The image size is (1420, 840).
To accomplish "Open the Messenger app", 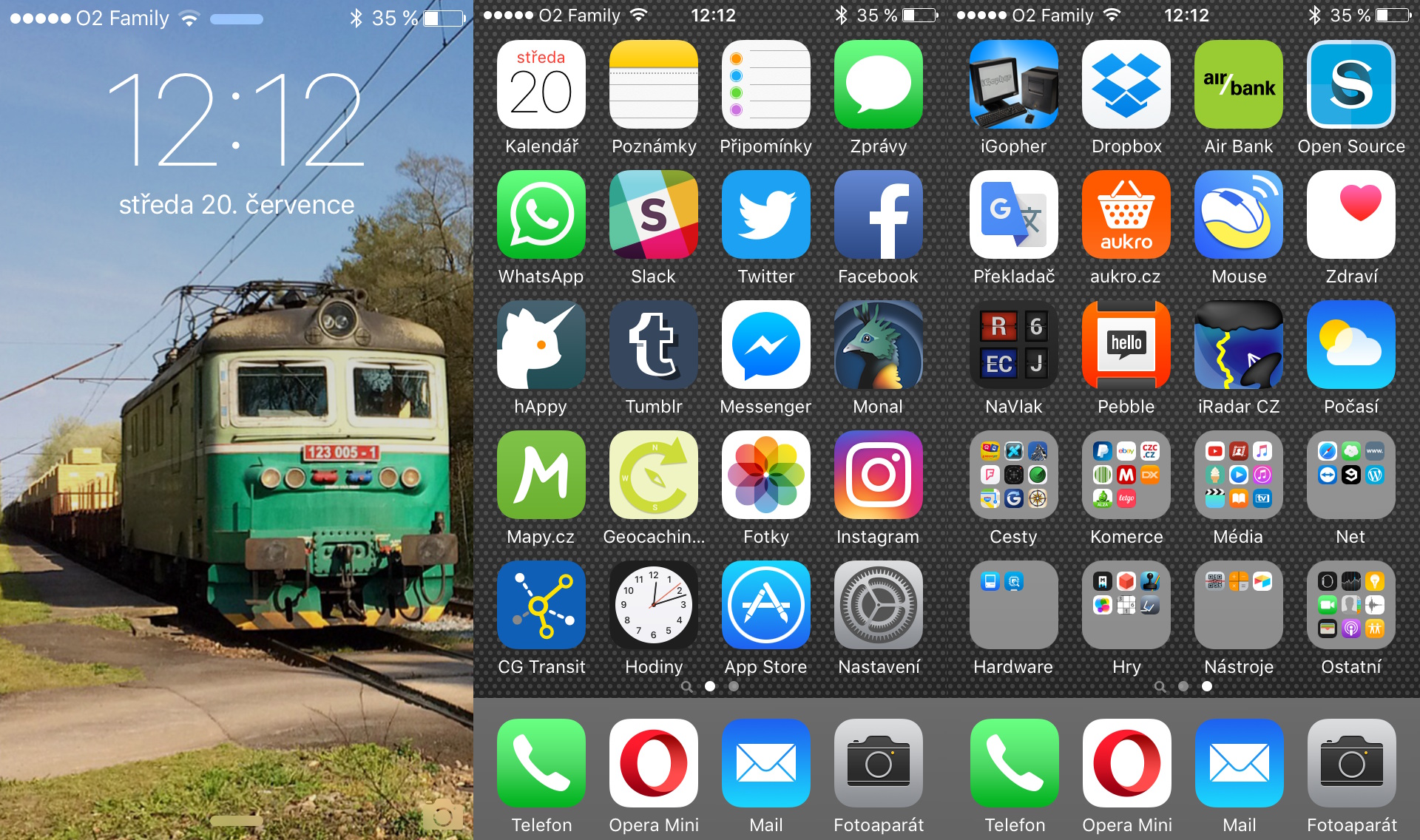I will coord(765,345).
